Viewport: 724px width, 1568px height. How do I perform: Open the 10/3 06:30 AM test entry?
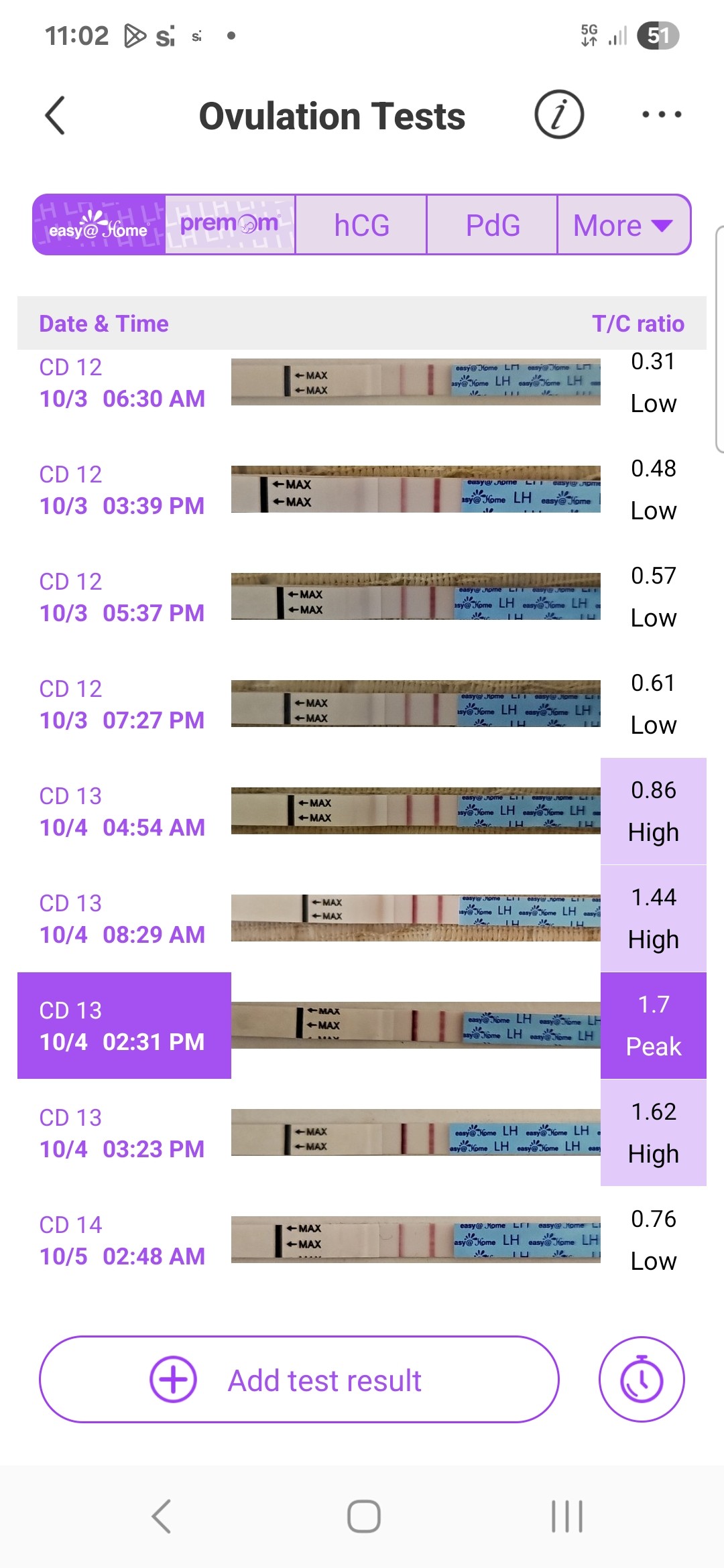122,383
